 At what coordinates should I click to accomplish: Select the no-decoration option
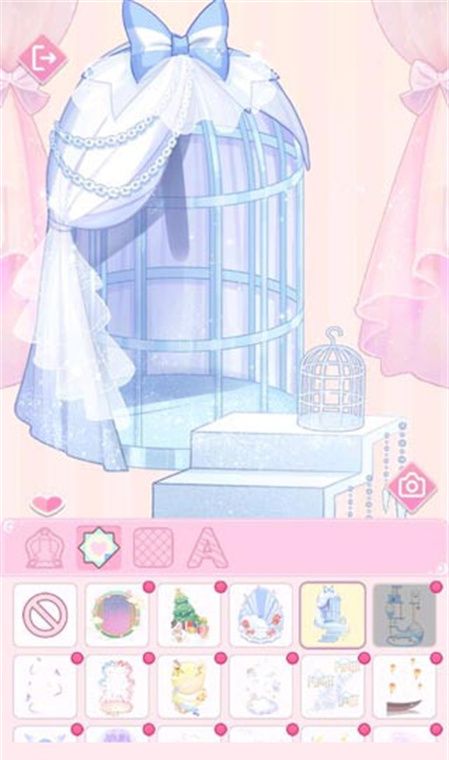click(45, 615)
